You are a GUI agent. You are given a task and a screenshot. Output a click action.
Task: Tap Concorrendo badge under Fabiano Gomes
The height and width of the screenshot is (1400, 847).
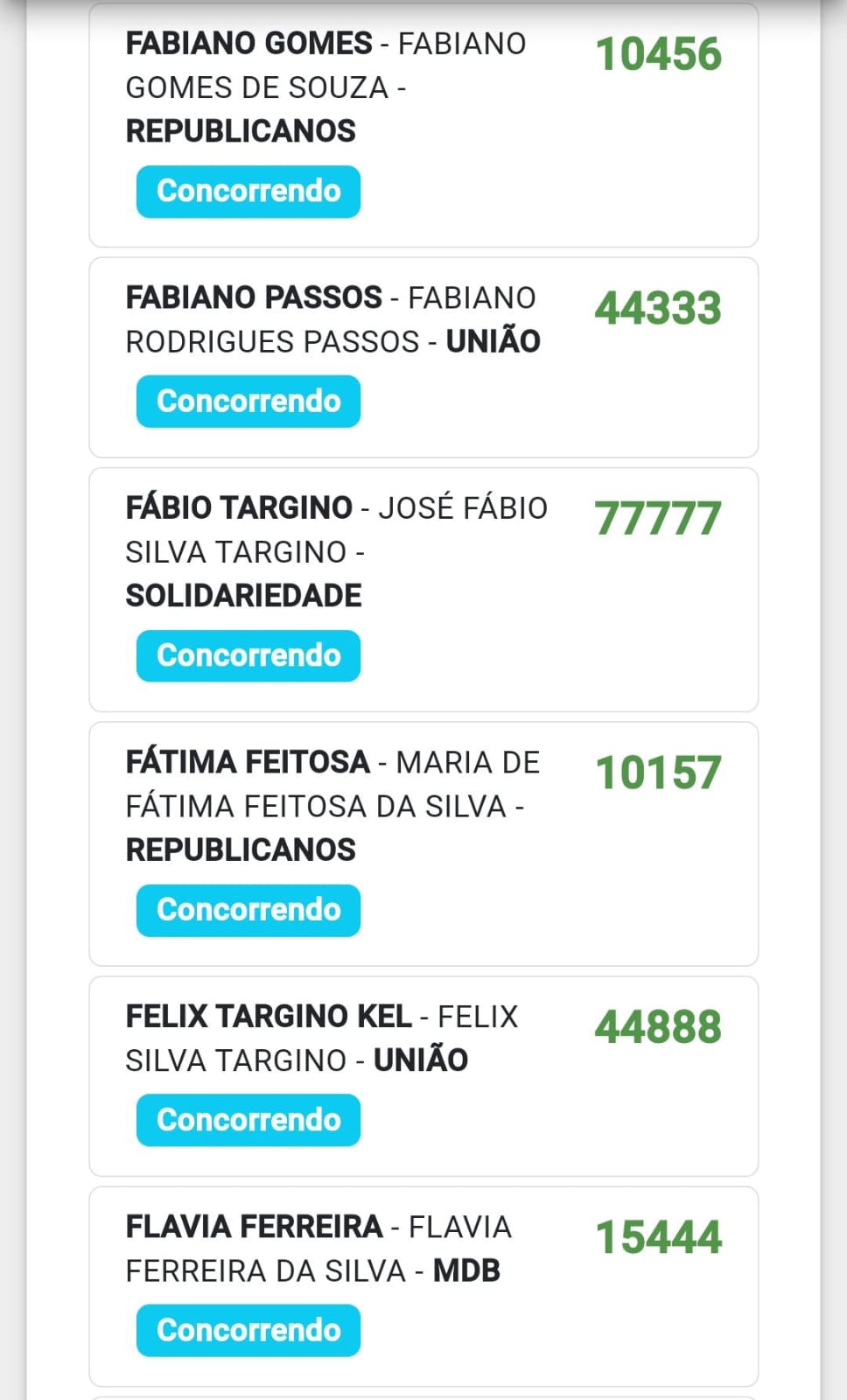click(x=248, y=192)
